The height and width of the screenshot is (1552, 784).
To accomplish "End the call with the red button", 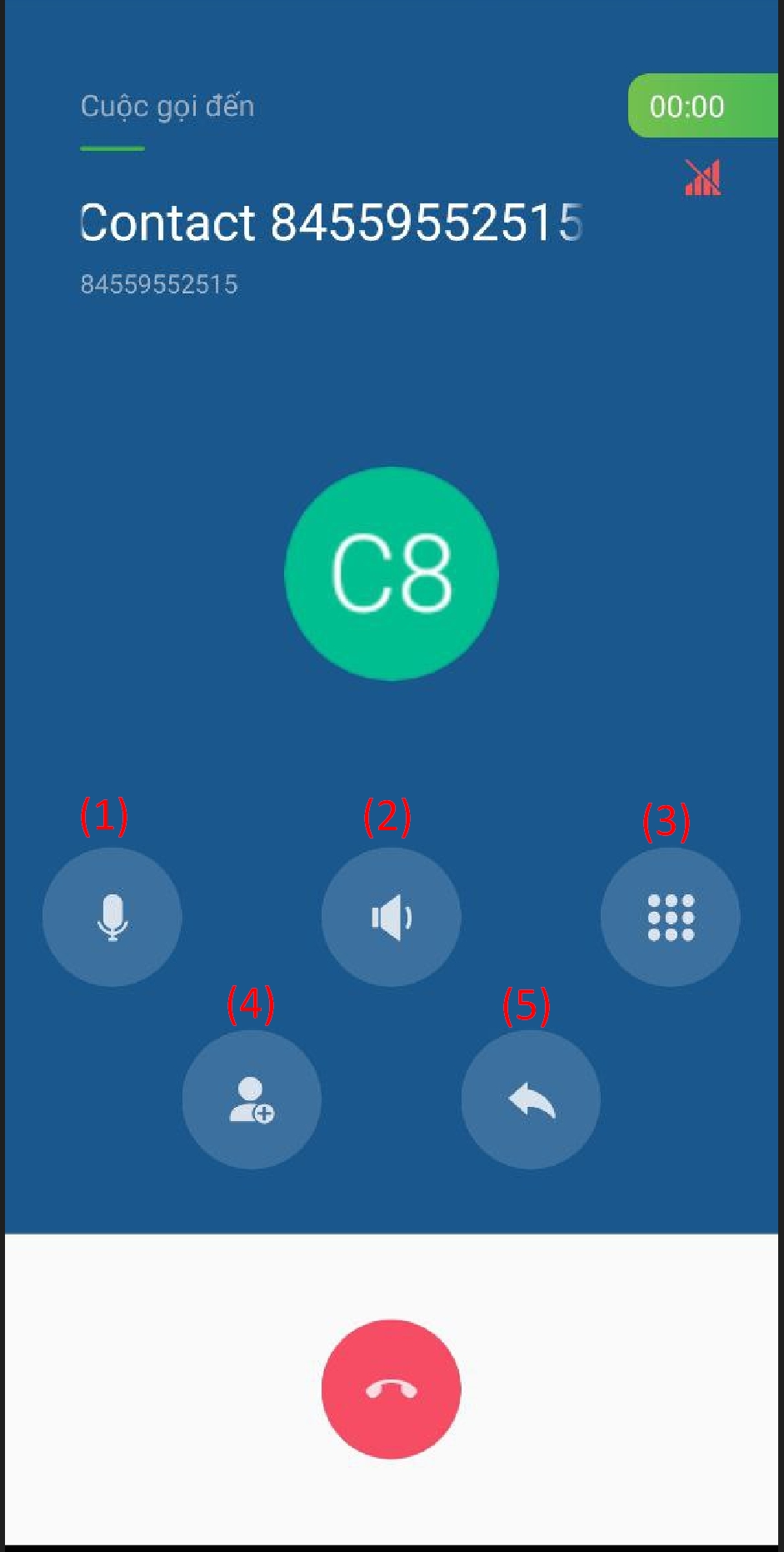I will [391, 1389].
